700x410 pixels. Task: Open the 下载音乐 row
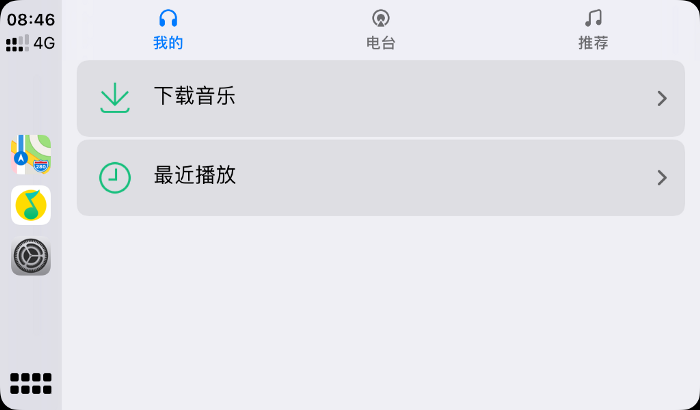(x=380, y=98)
